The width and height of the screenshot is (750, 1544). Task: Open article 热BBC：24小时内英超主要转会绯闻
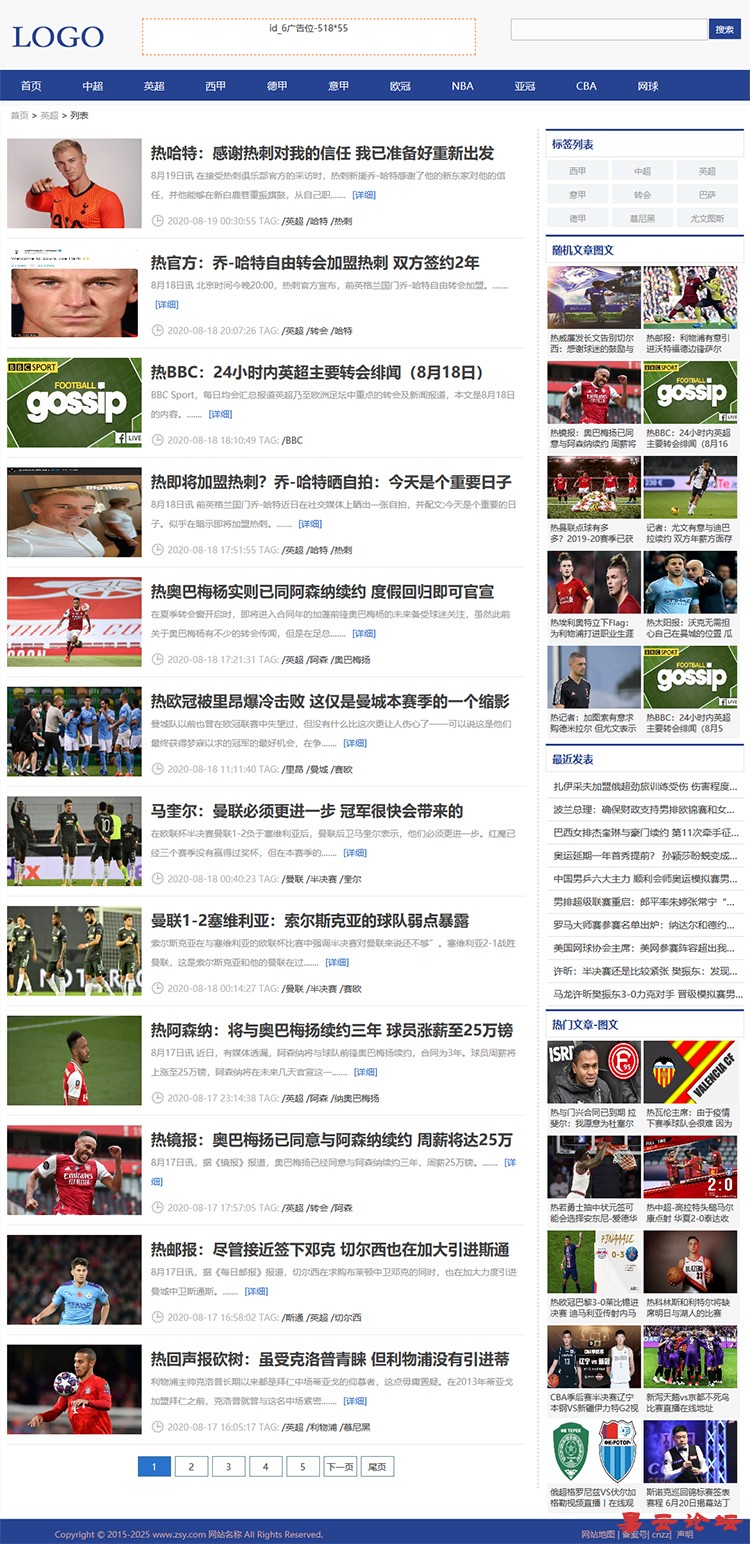(x=317, y=372)
